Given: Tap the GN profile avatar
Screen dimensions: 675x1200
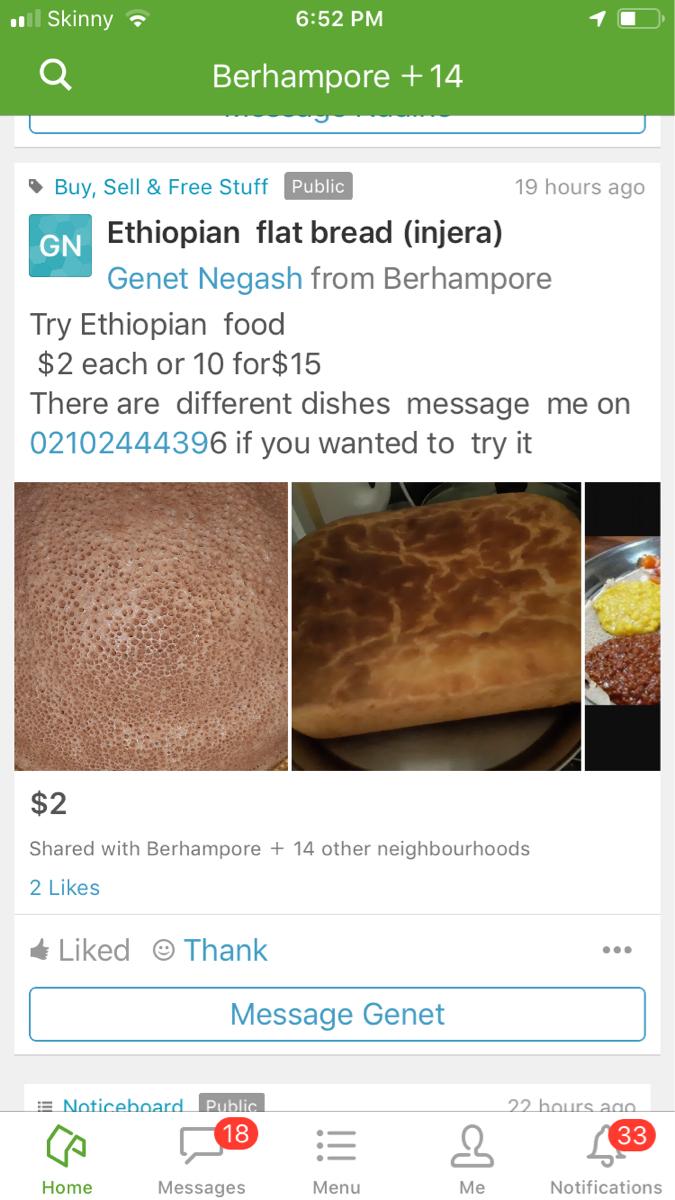Looking at the screenshot, I should point(60,245).
